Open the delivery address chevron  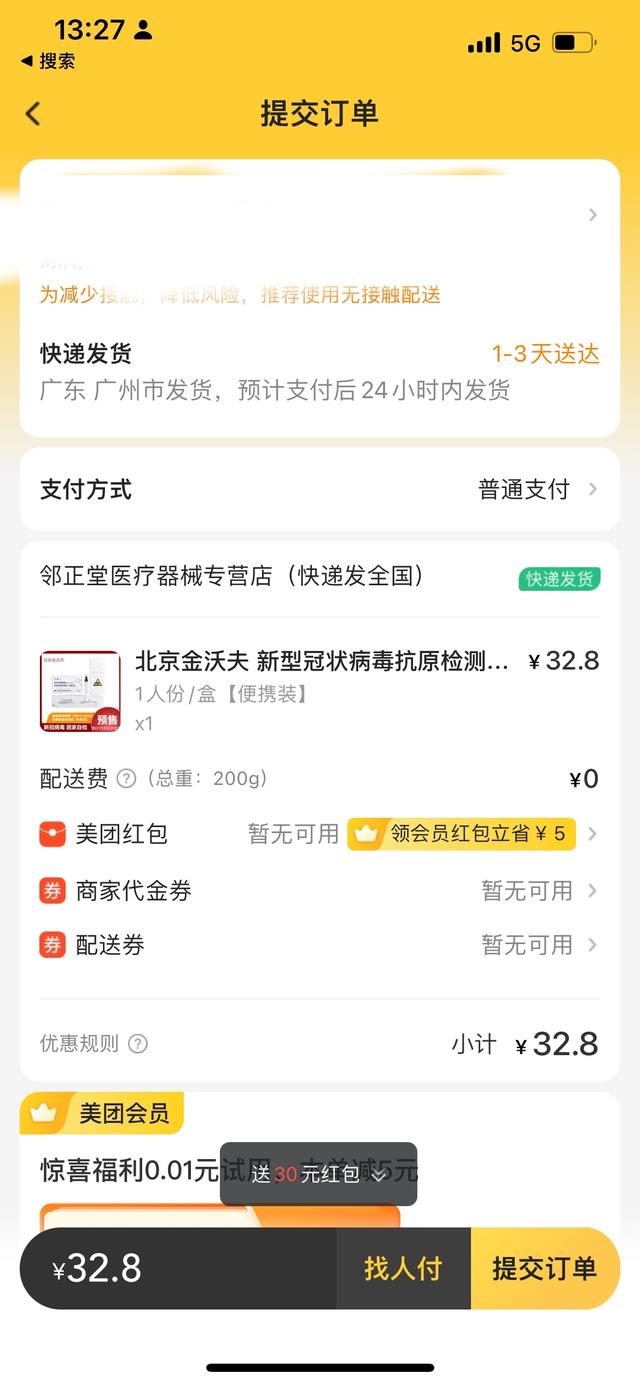tap(592, 215)
